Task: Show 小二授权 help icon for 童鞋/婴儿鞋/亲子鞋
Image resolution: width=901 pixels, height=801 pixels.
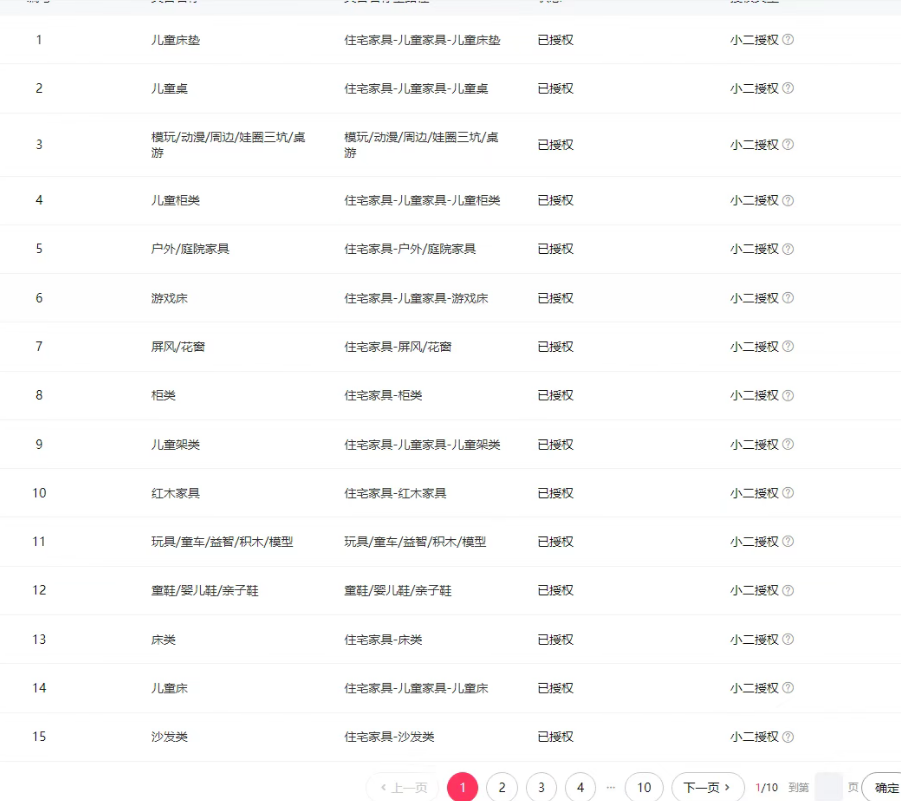Action: pos(788,591)
